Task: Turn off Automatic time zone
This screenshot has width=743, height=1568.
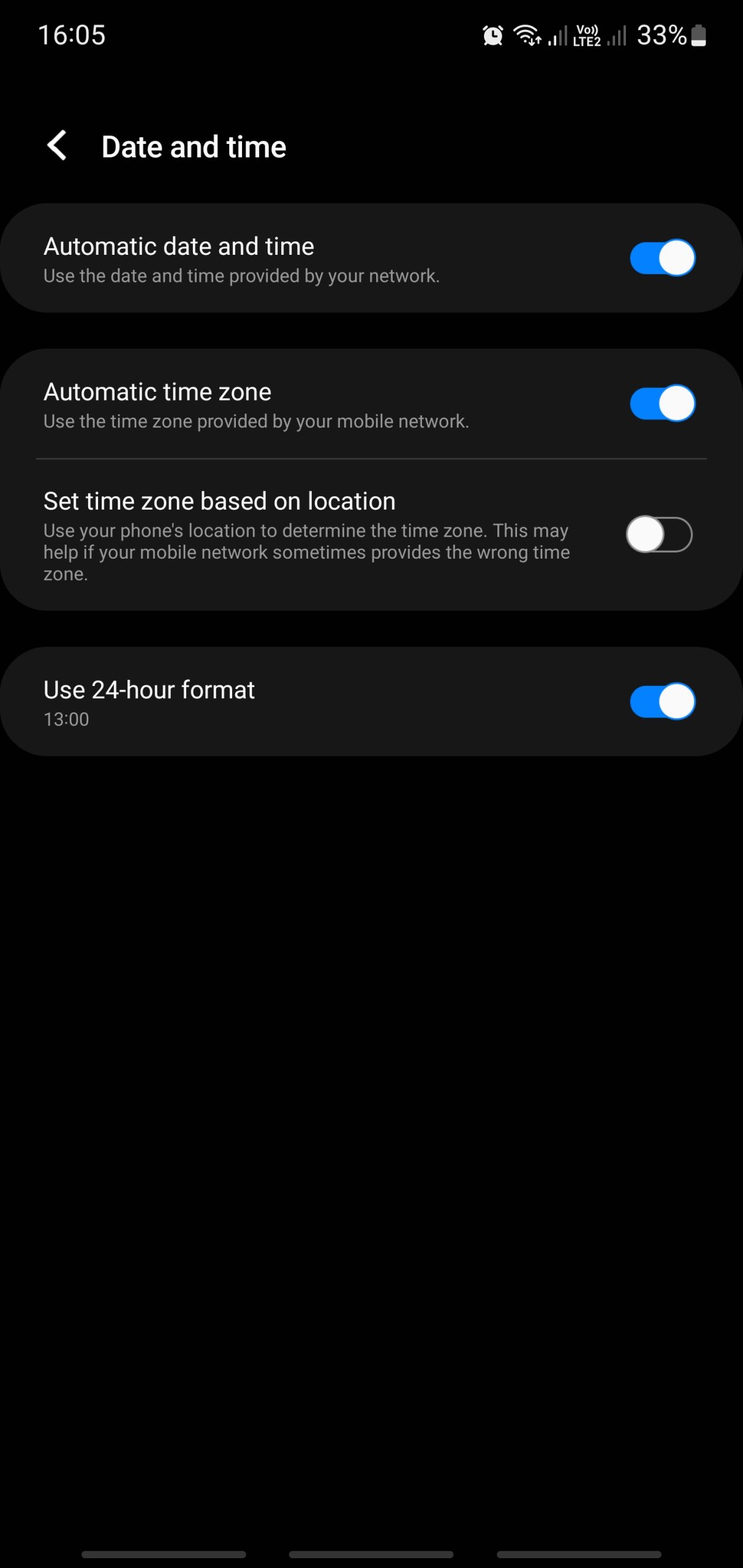Action: point(663,402)
